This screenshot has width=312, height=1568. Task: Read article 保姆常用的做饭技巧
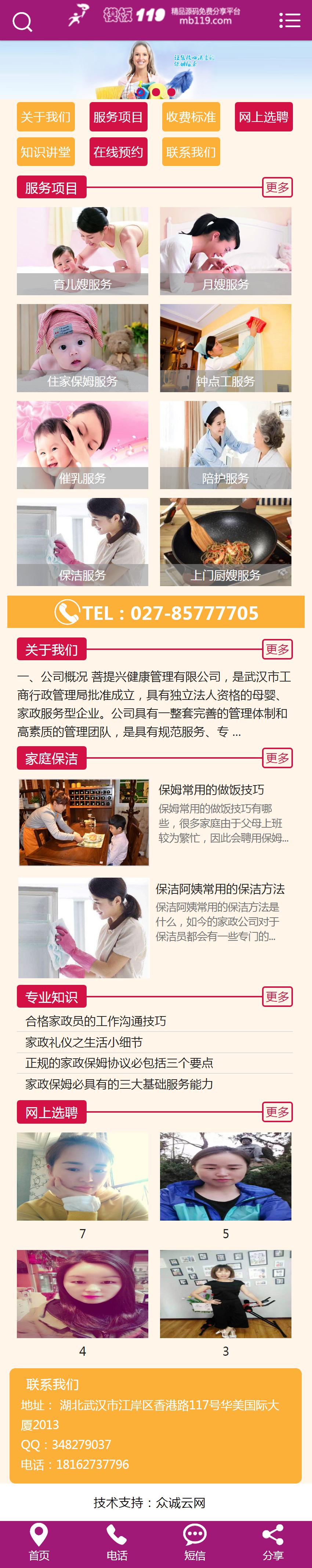211,790
